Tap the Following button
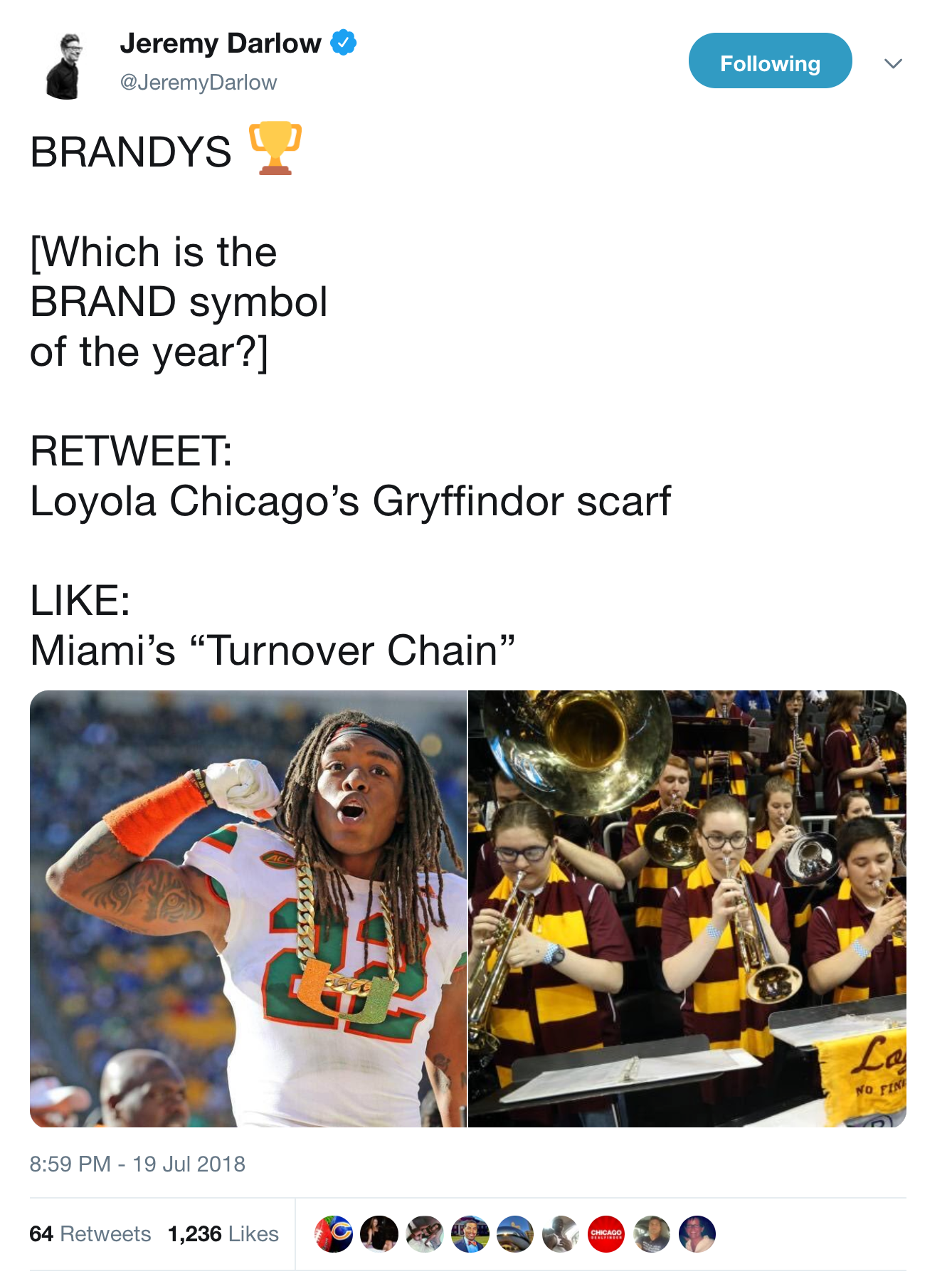The height and width of the screenshot is (1274, 952). [769, 61]
